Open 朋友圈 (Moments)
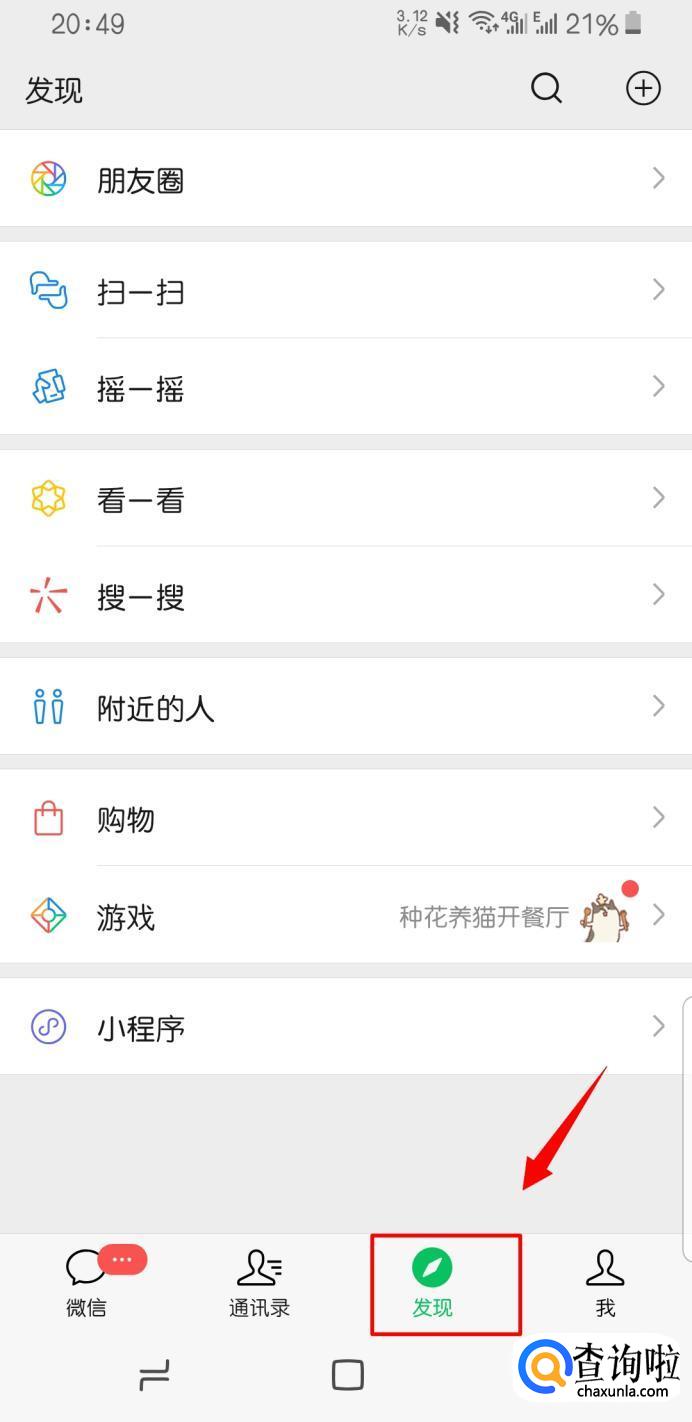This screenshot has width=692, height=1422. tap(345, 180)
